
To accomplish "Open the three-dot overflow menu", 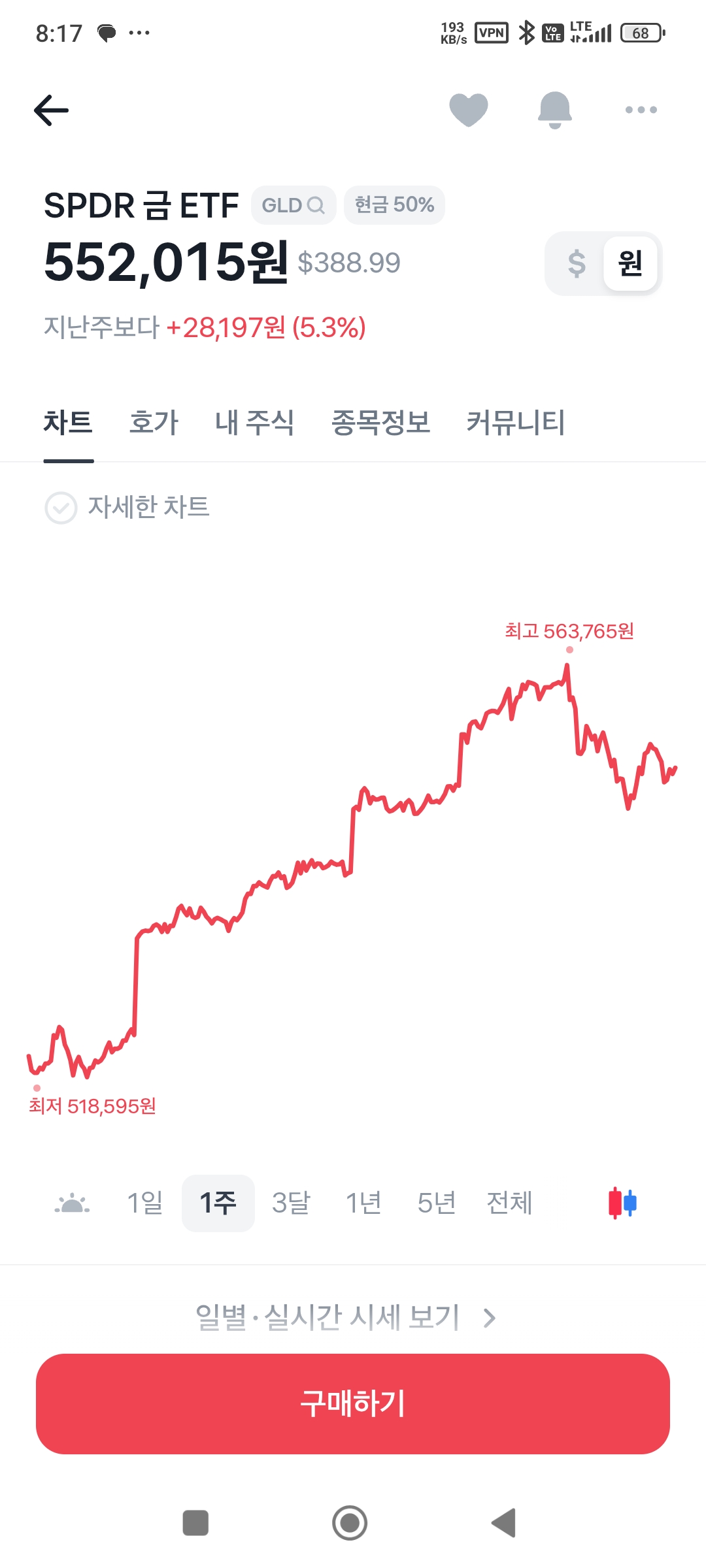I will coord(641,110).
